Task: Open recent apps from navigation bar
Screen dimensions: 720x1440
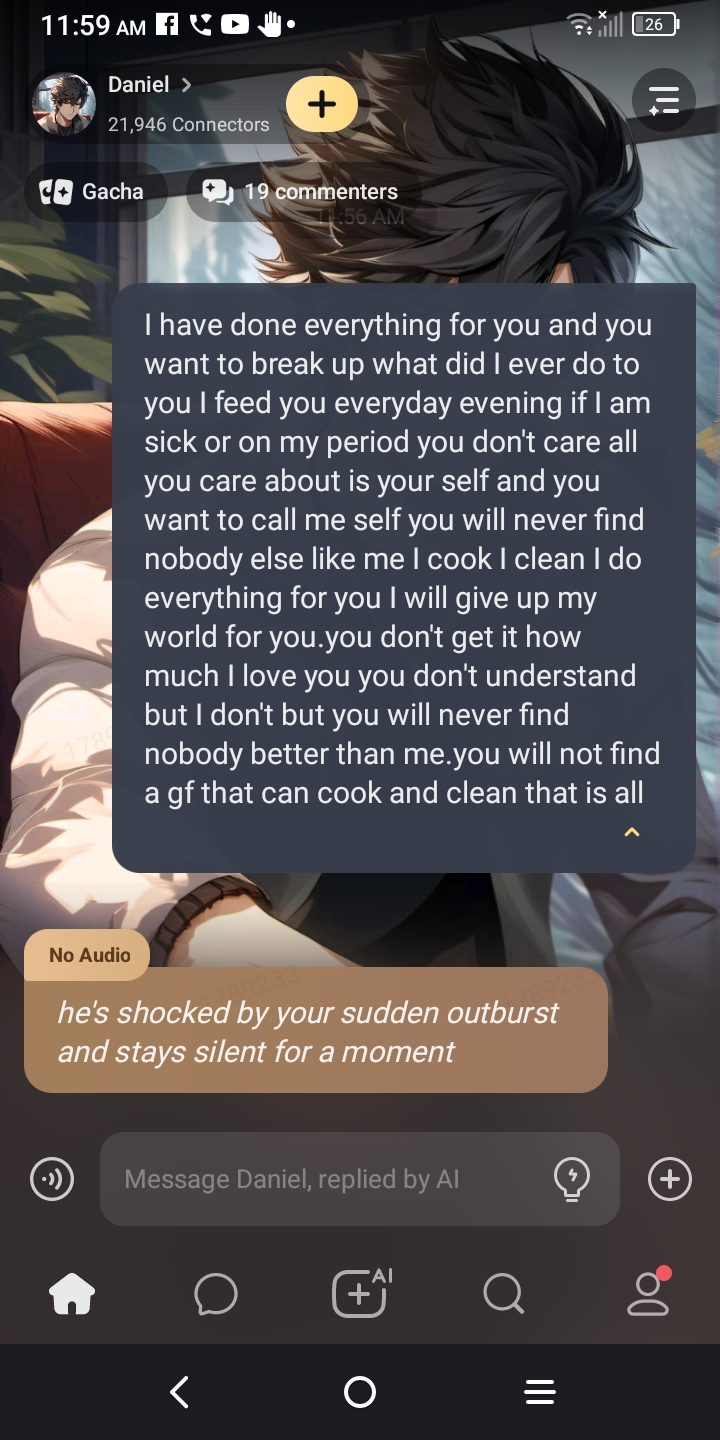Action: [x=540, y=1392]
